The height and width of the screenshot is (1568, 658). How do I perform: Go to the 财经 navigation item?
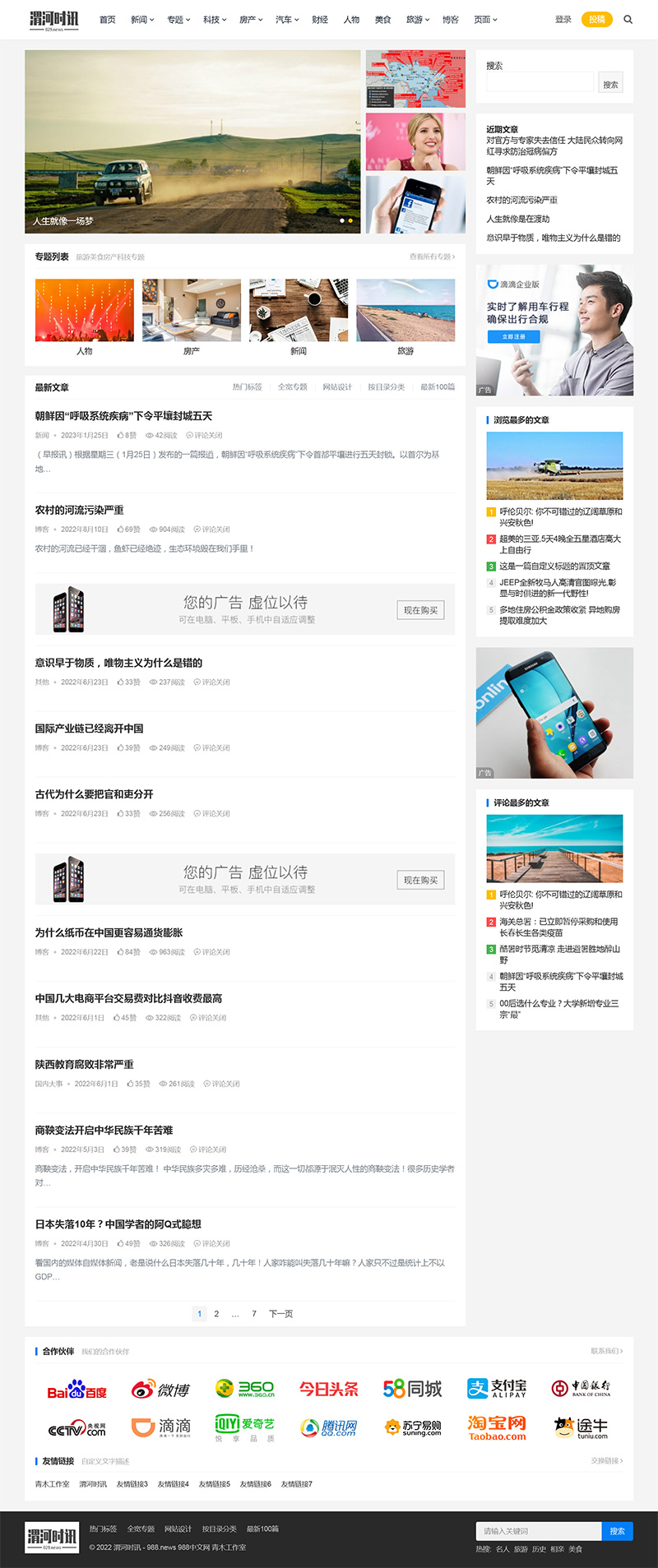(320, 20)
